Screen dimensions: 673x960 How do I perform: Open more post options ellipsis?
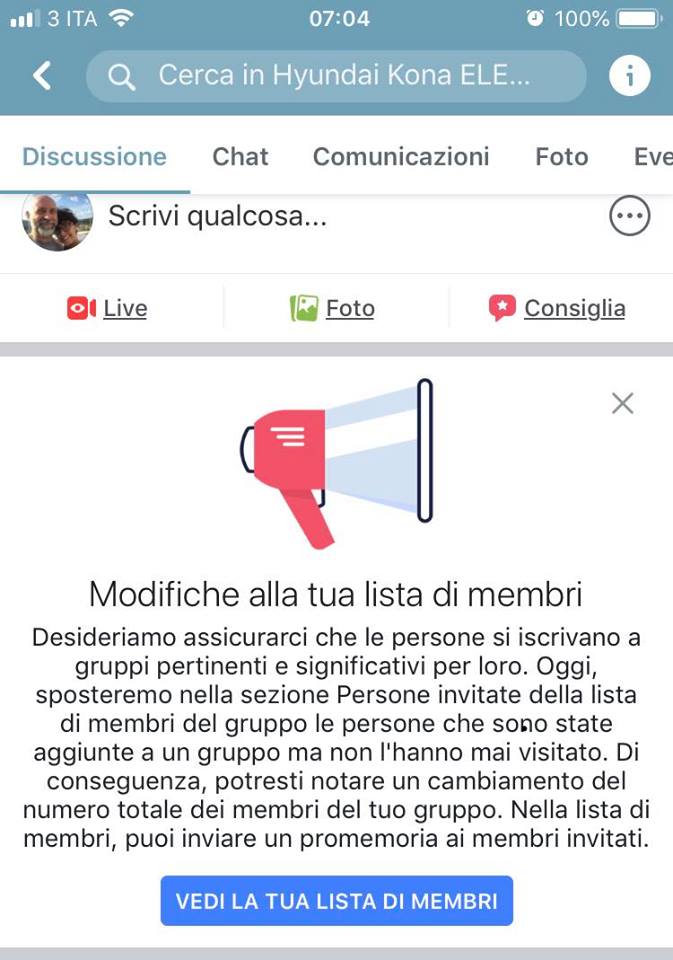[x=630, y=216]
